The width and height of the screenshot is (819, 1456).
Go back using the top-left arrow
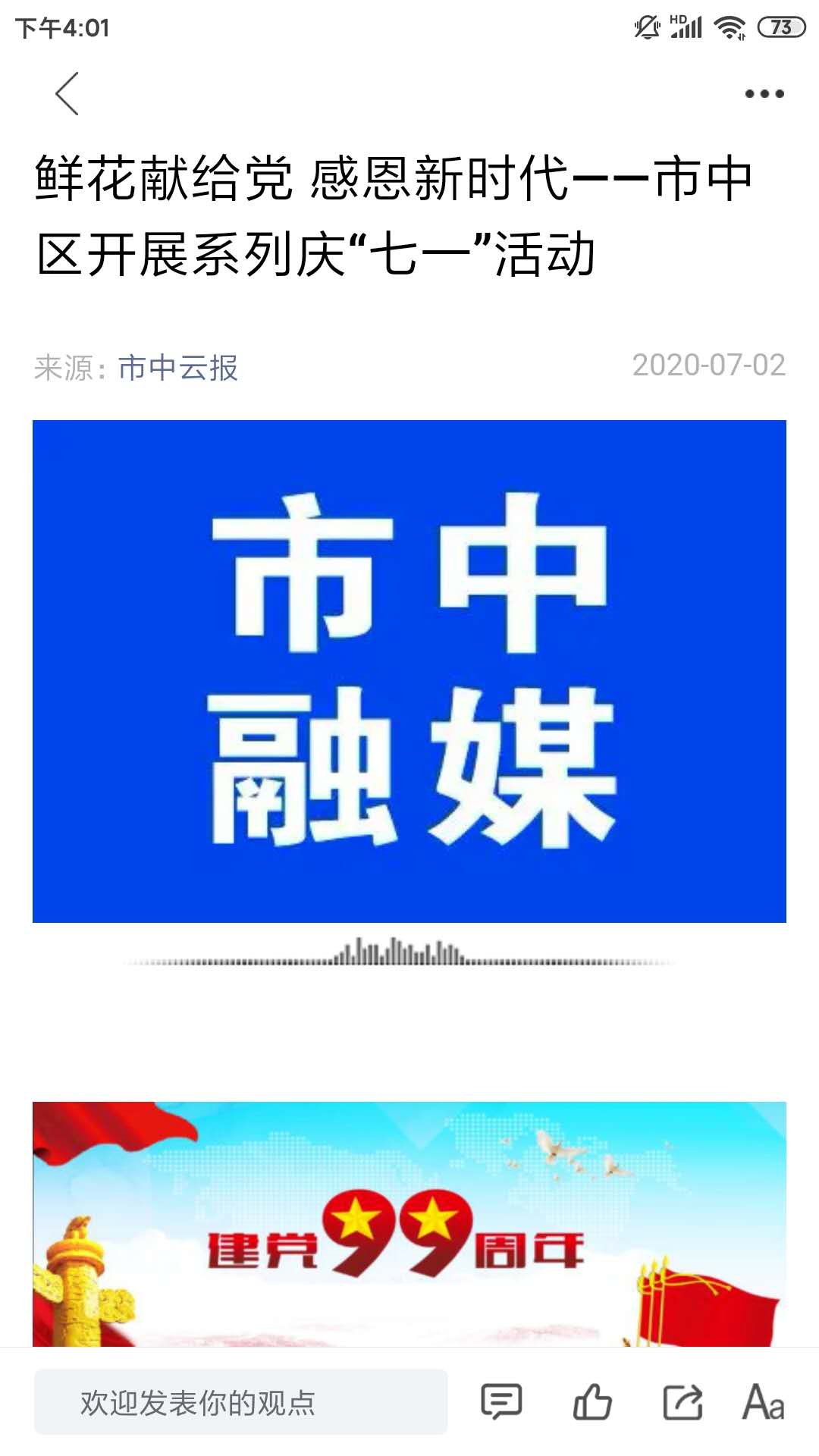click(x=67, y=94)
